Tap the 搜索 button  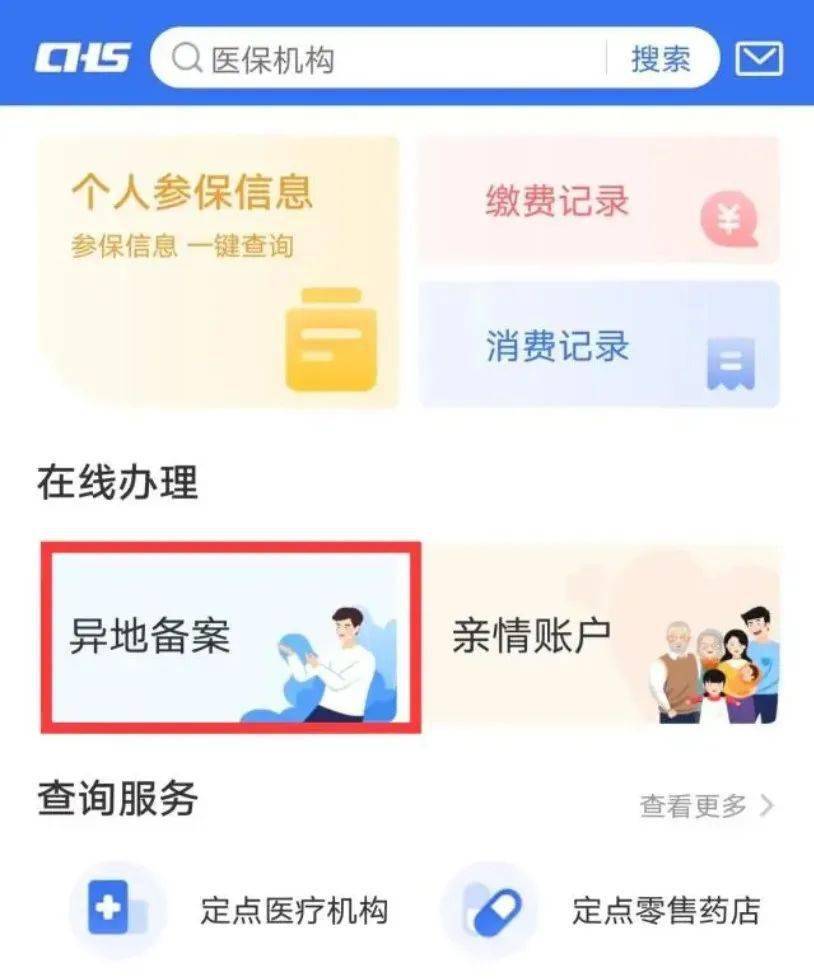click(x=660, y=60)
